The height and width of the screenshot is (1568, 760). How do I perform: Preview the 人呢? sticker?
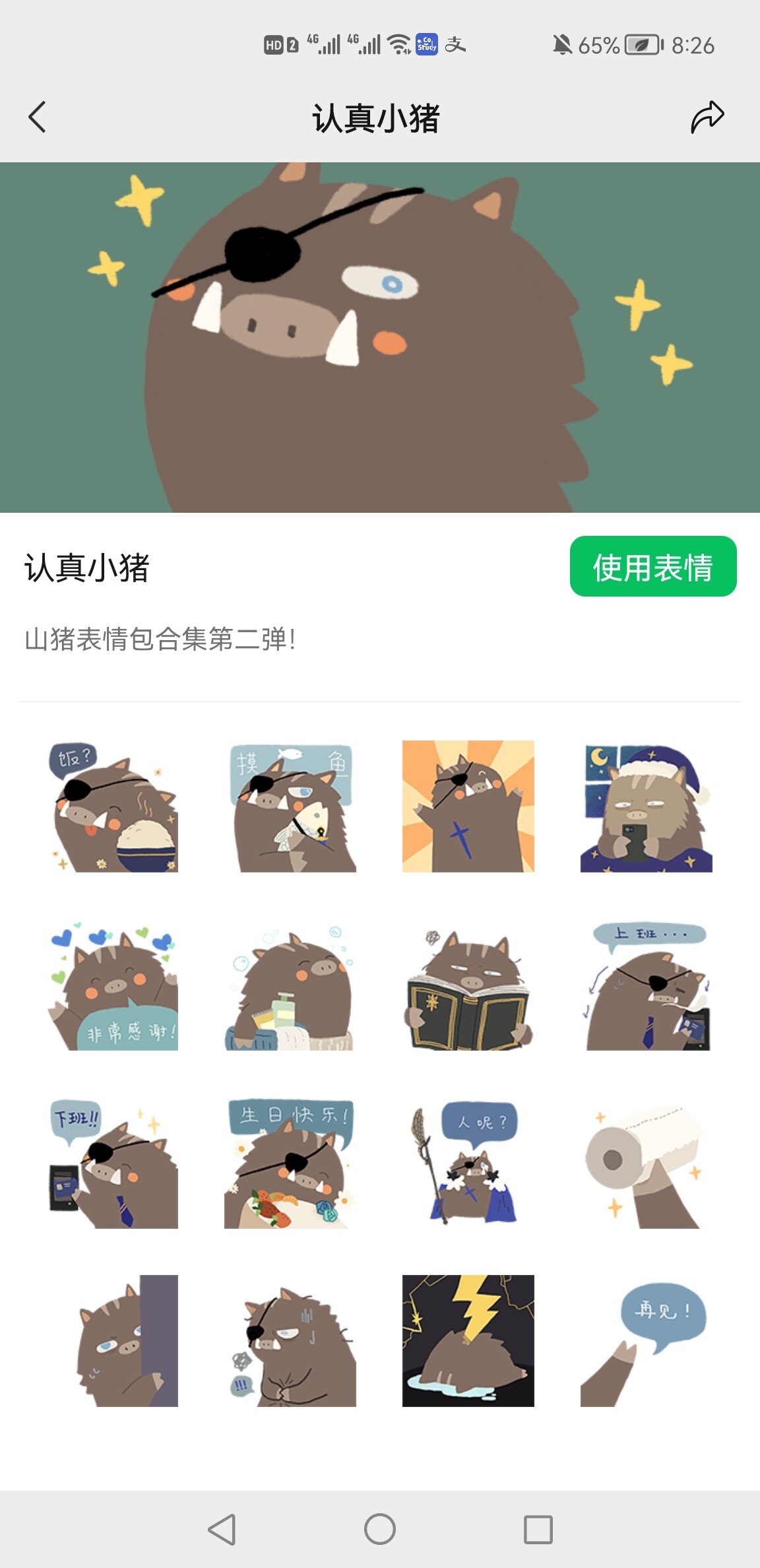tap(468, 1163)
